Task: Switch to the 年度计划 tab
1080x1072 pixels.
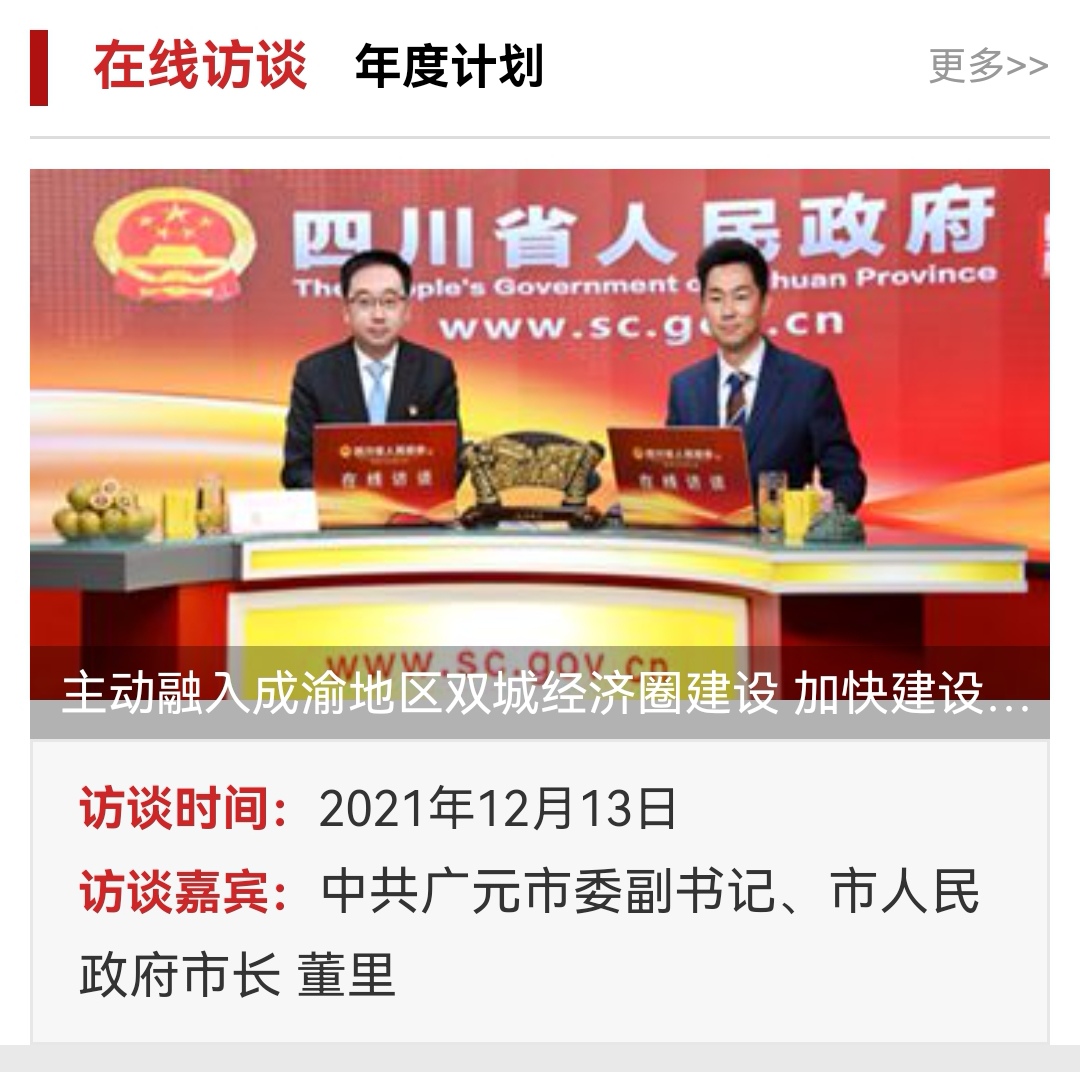Action: (448, 67)
